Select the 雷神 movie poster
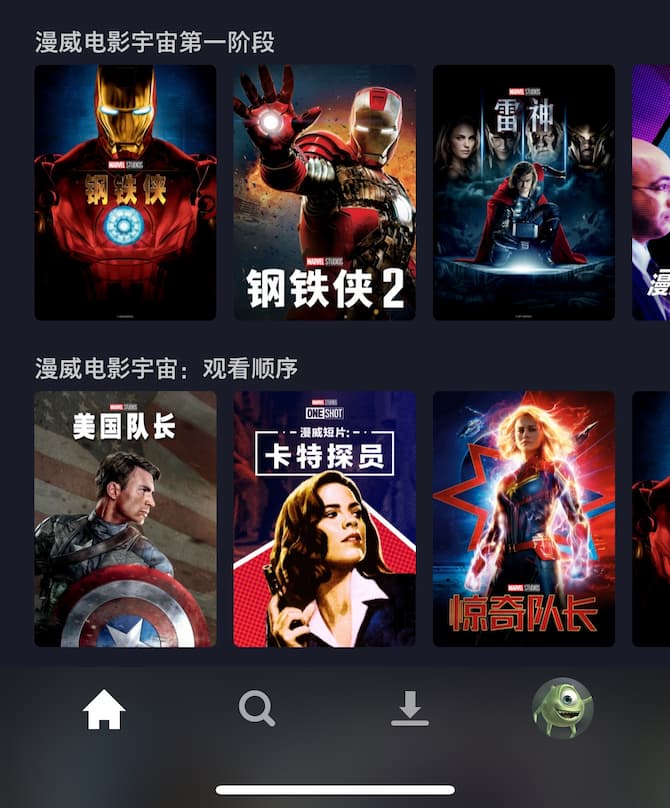670x808 pixels. pyautogui.click(x=523, y=192)
